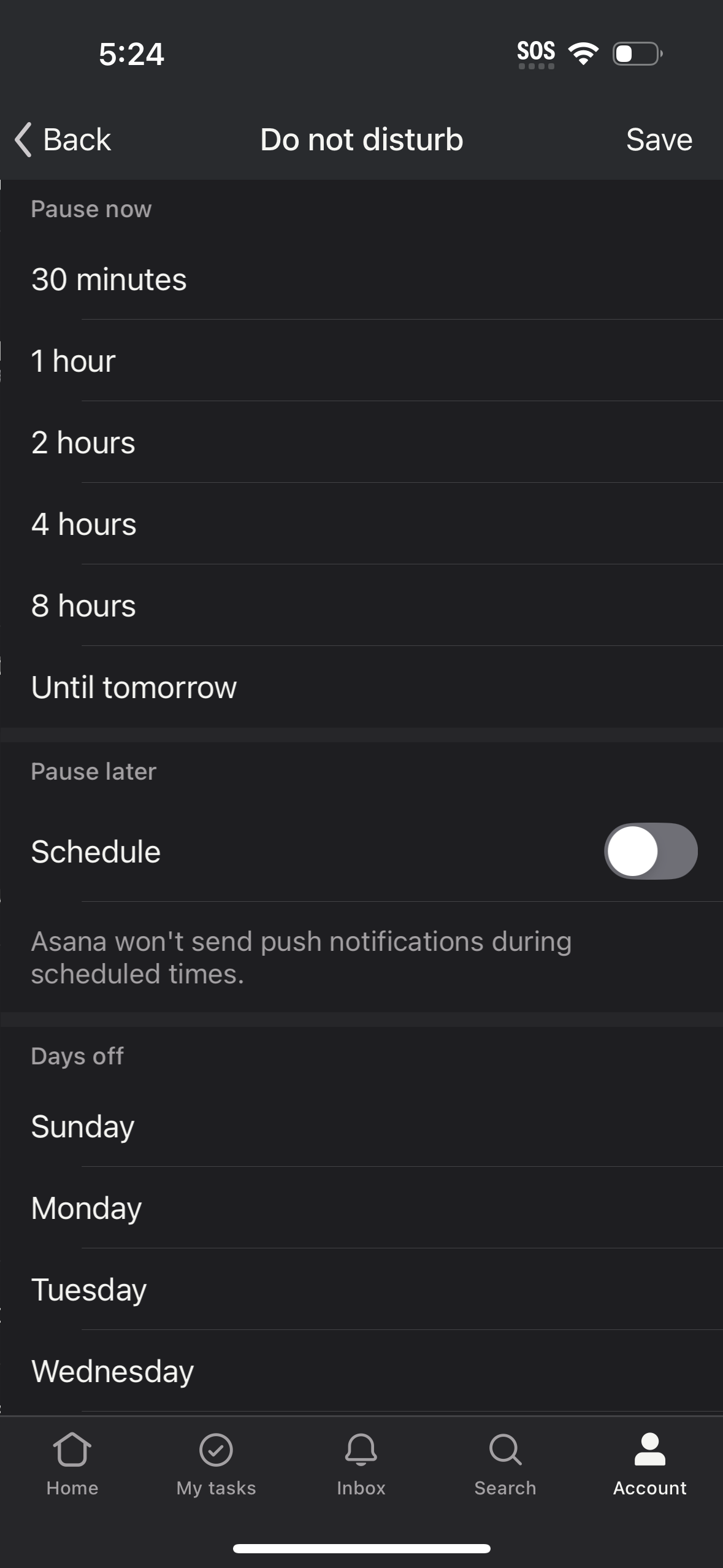
Task: Choose Tuesday under Days off
Action: point(88,1289)
